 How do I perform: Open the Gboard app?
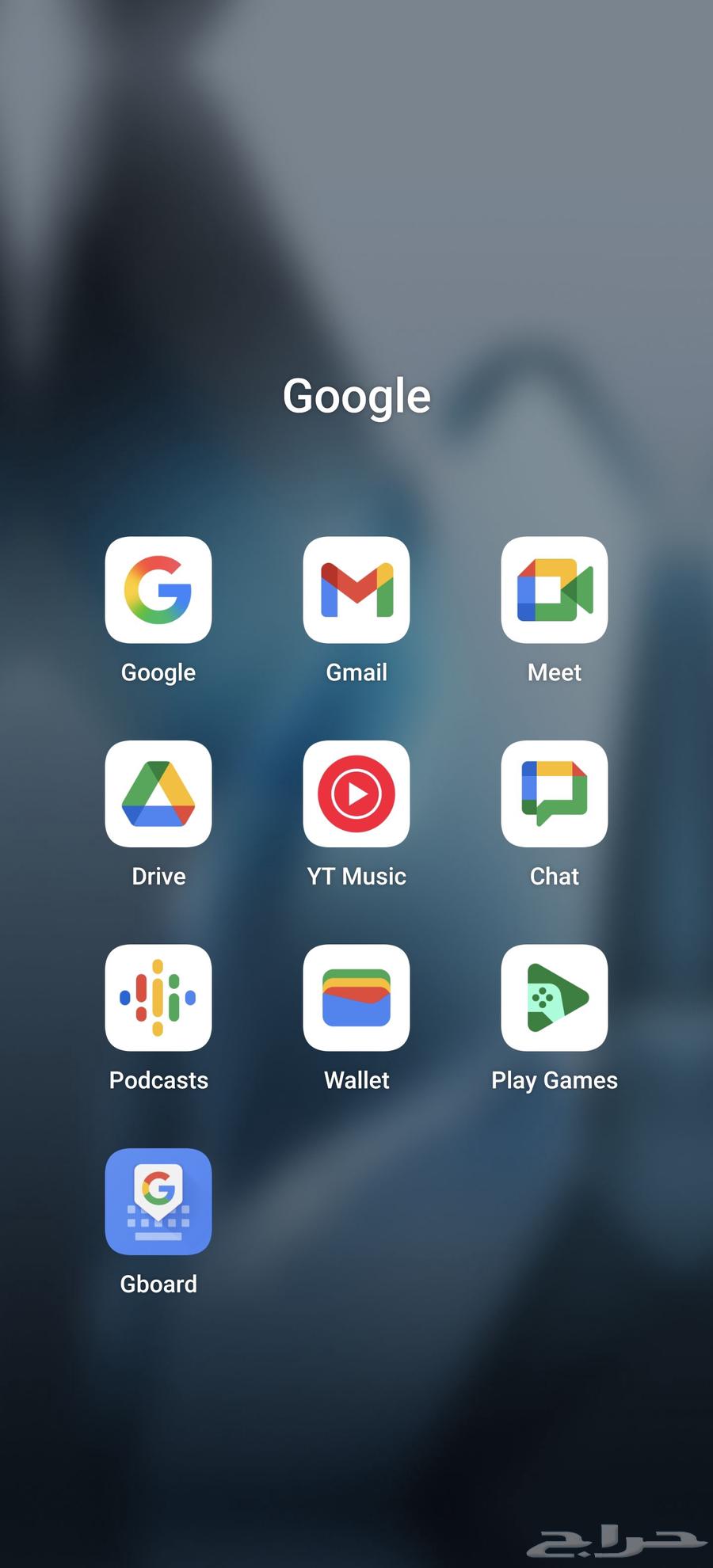pyautogui.click(x=158, y=1201)
